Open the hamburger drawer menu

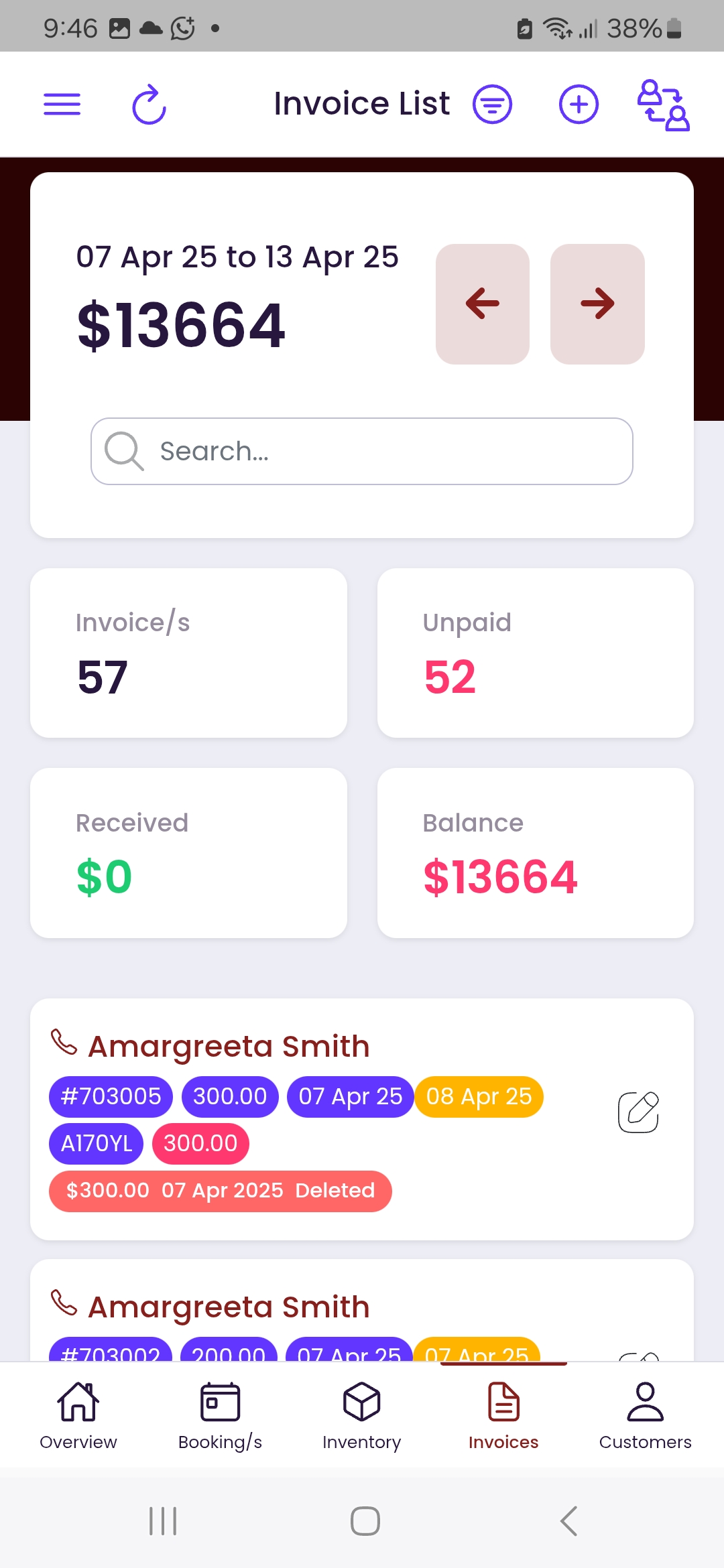62,104
